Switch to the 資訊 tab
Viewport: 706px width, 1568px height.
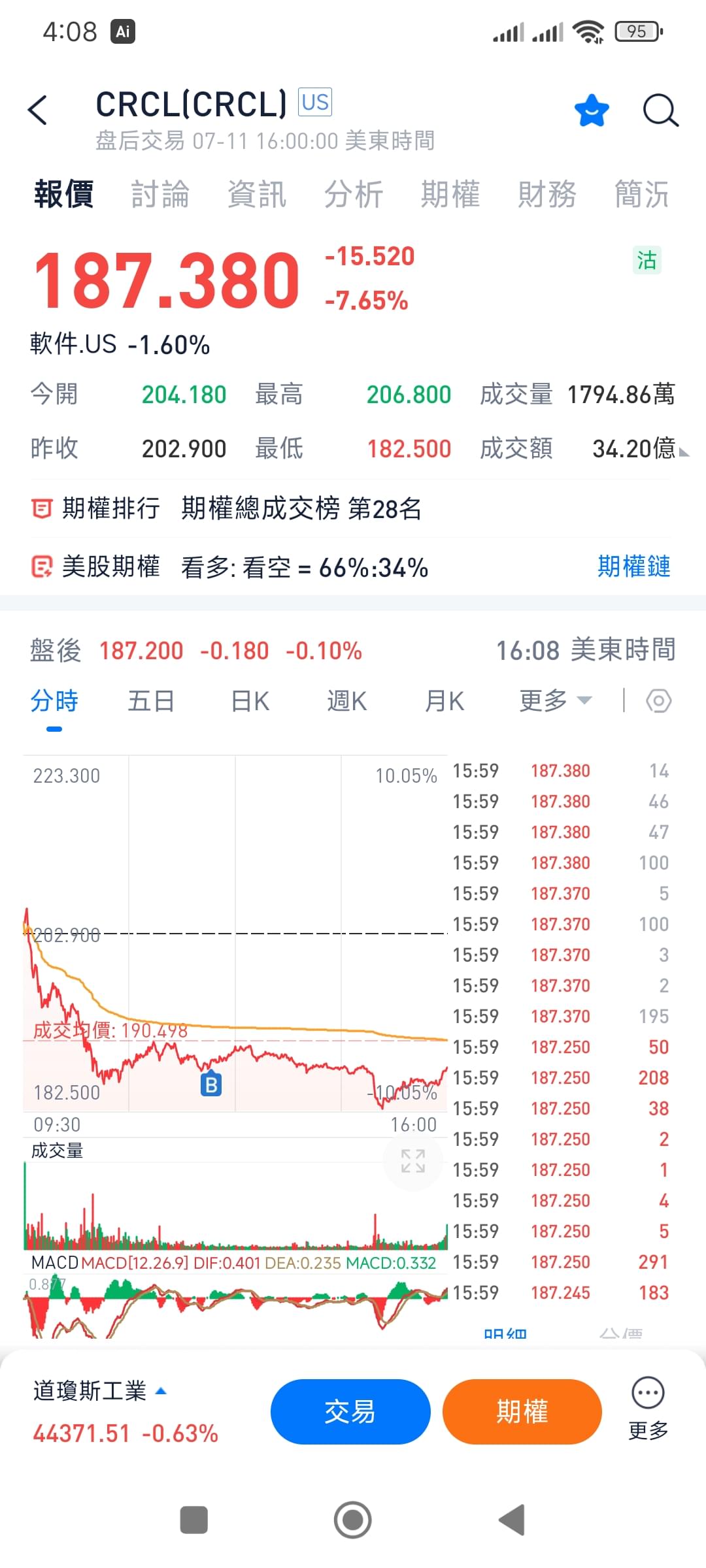tap(257, 194)
